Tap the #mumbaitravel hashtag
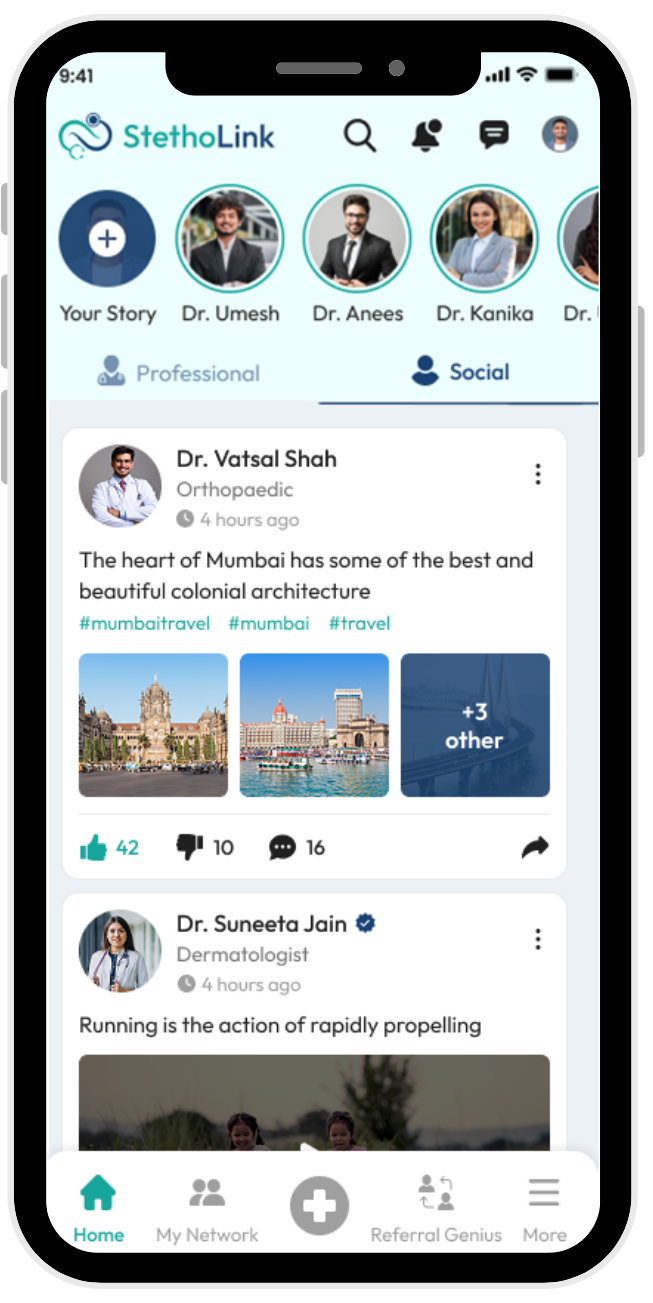The image size is (653, 1303). (145, 623)
